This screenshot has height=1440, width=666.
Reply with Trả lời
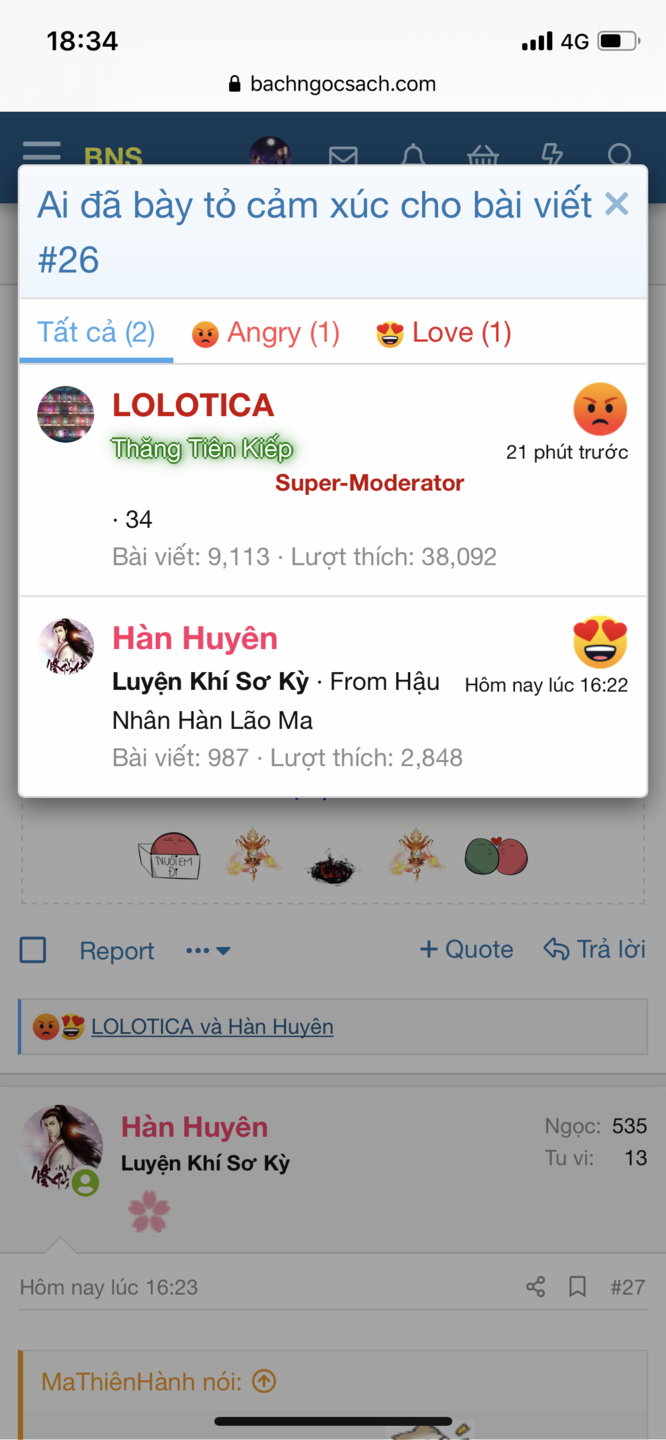click(594, 950)
